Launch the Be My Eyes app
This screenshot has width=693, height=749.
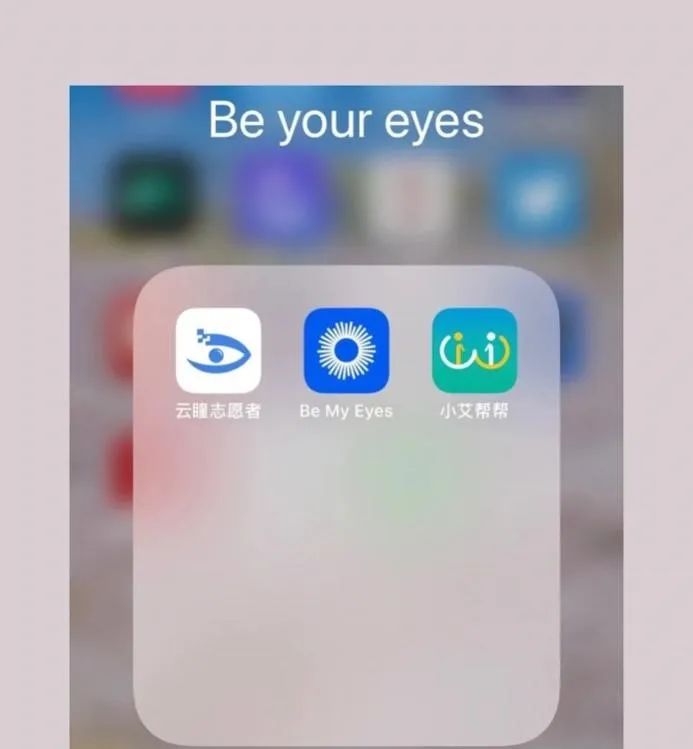pos(346,351)
